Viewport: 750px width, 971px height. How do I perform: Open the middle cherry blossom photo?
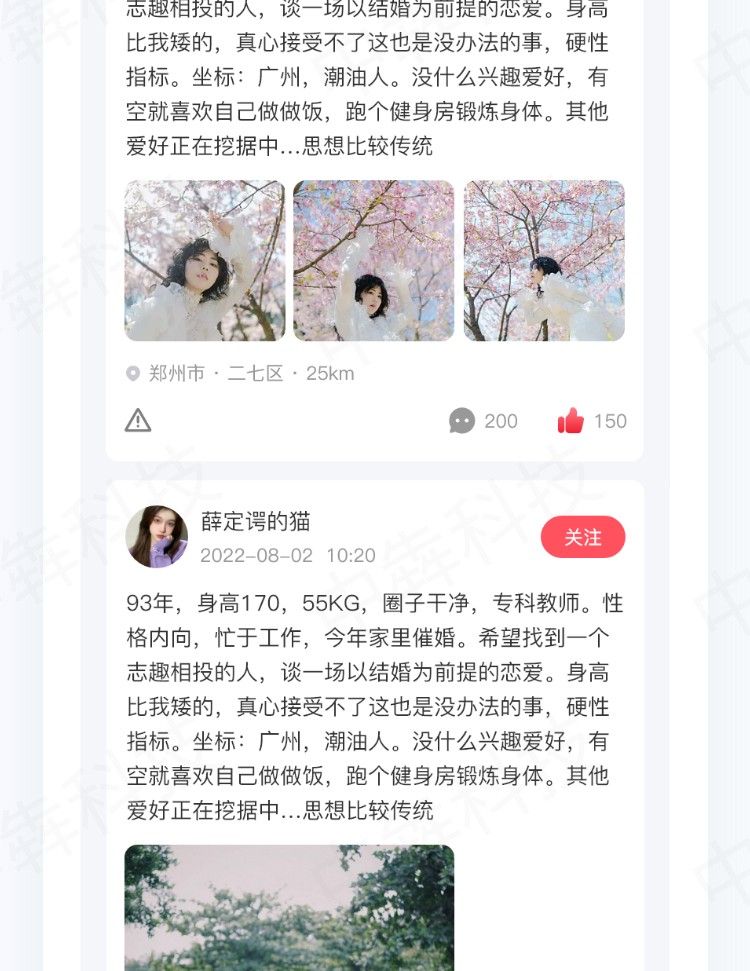[374, 261]
